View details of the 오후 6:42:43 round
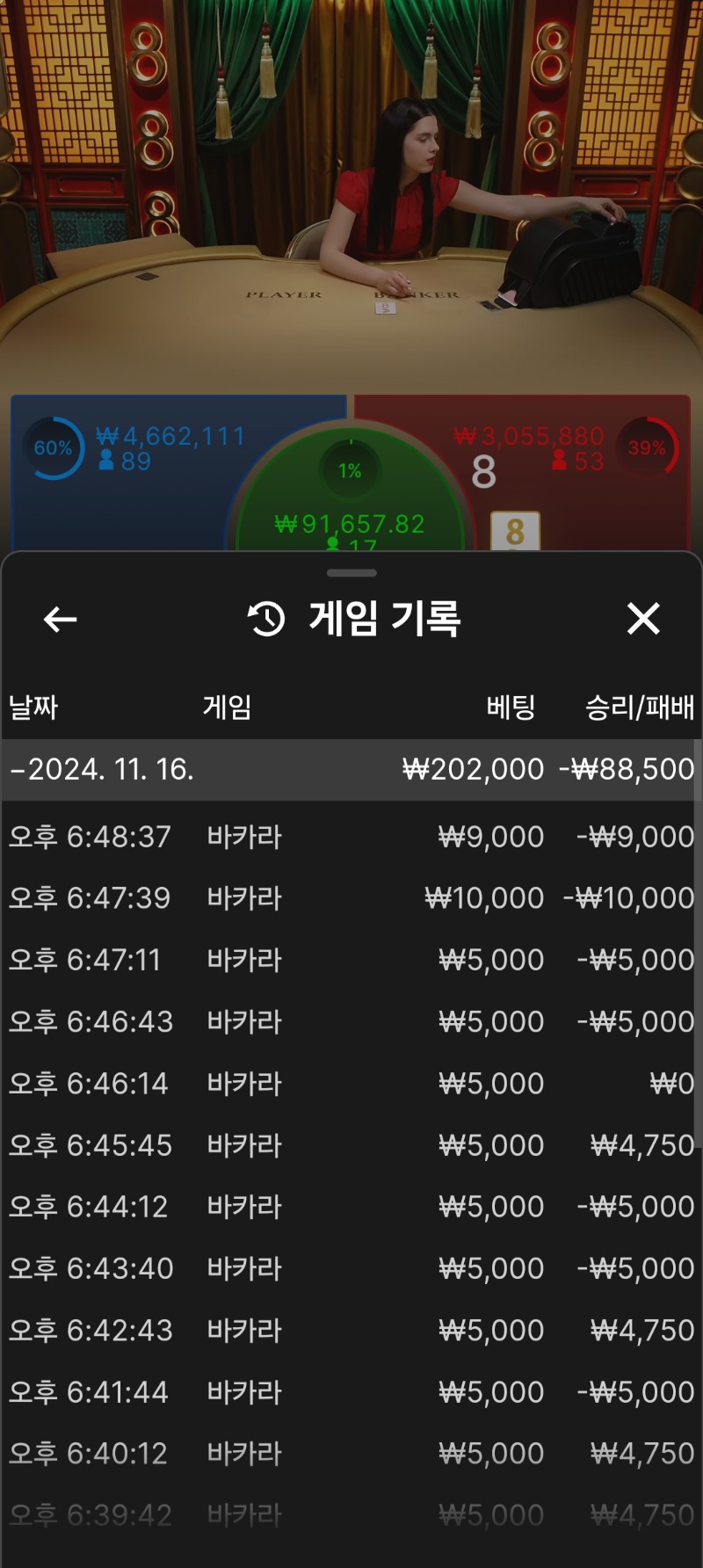 351,1330
